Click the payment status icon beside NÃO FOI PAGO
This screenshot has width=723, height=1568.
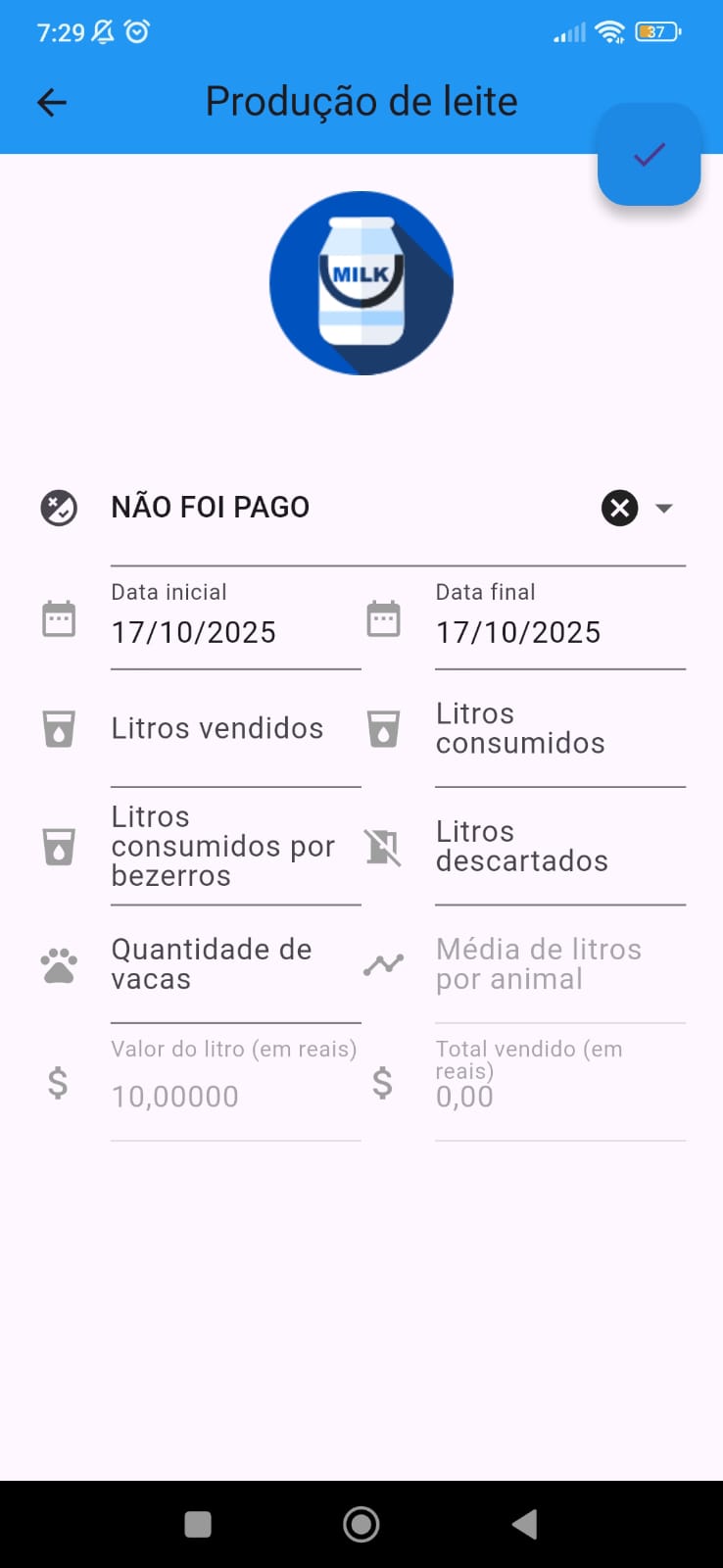click(58, 507)
